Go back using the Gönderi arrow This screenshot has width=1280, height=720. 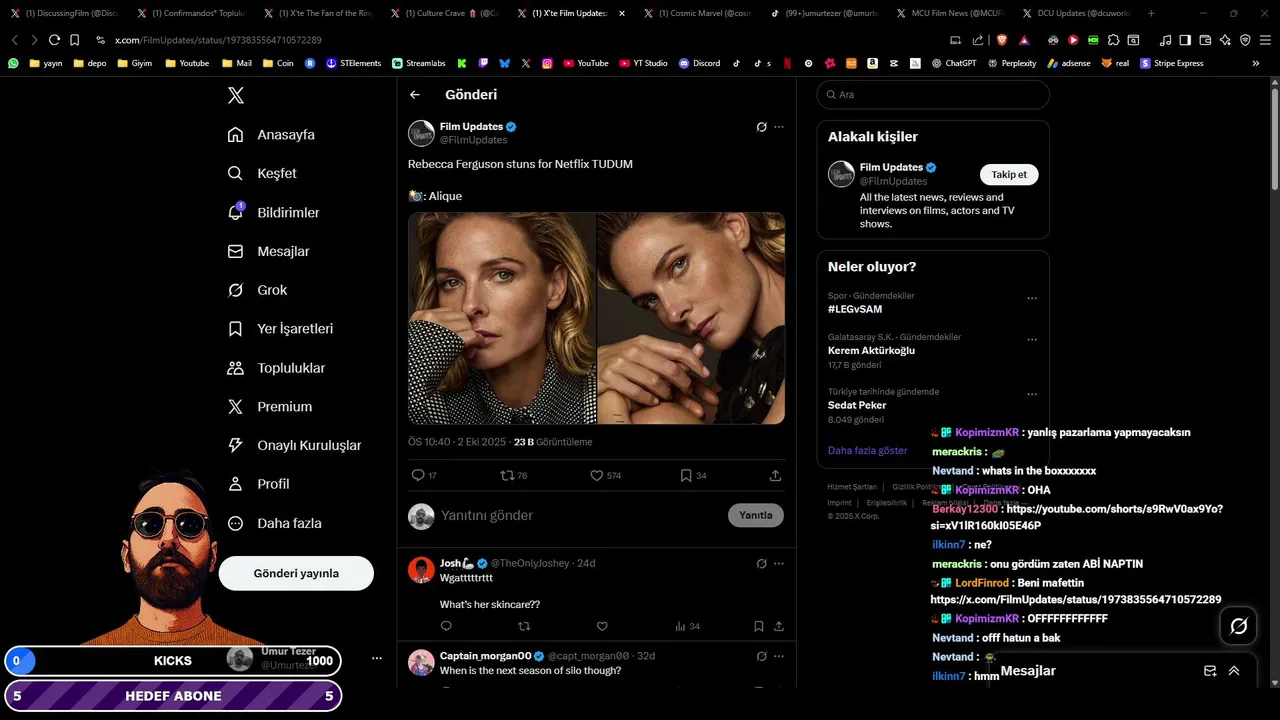[x=415, y=95]
